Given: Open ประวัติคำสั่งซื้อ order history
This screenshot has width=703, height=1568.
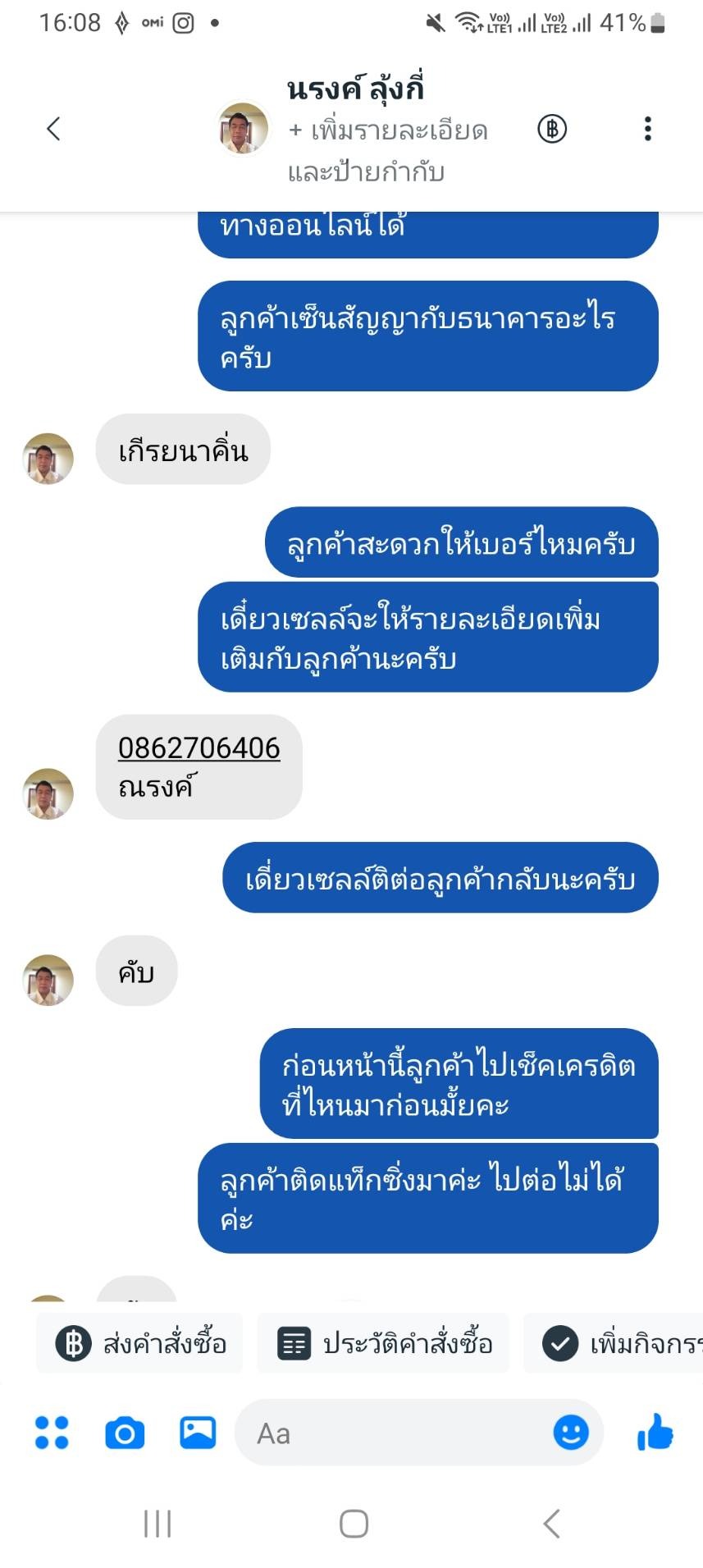Looking at the screenshot, I should point(384,1344).
